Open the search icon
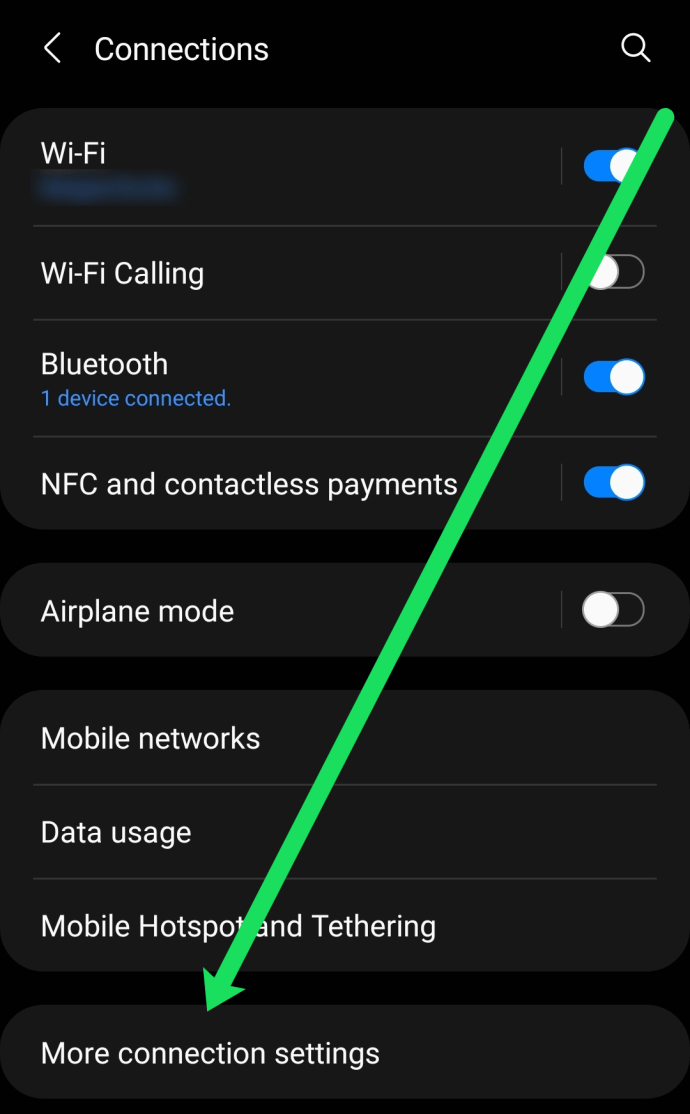This screenshot has height=1114, width=690. [636, 48]
